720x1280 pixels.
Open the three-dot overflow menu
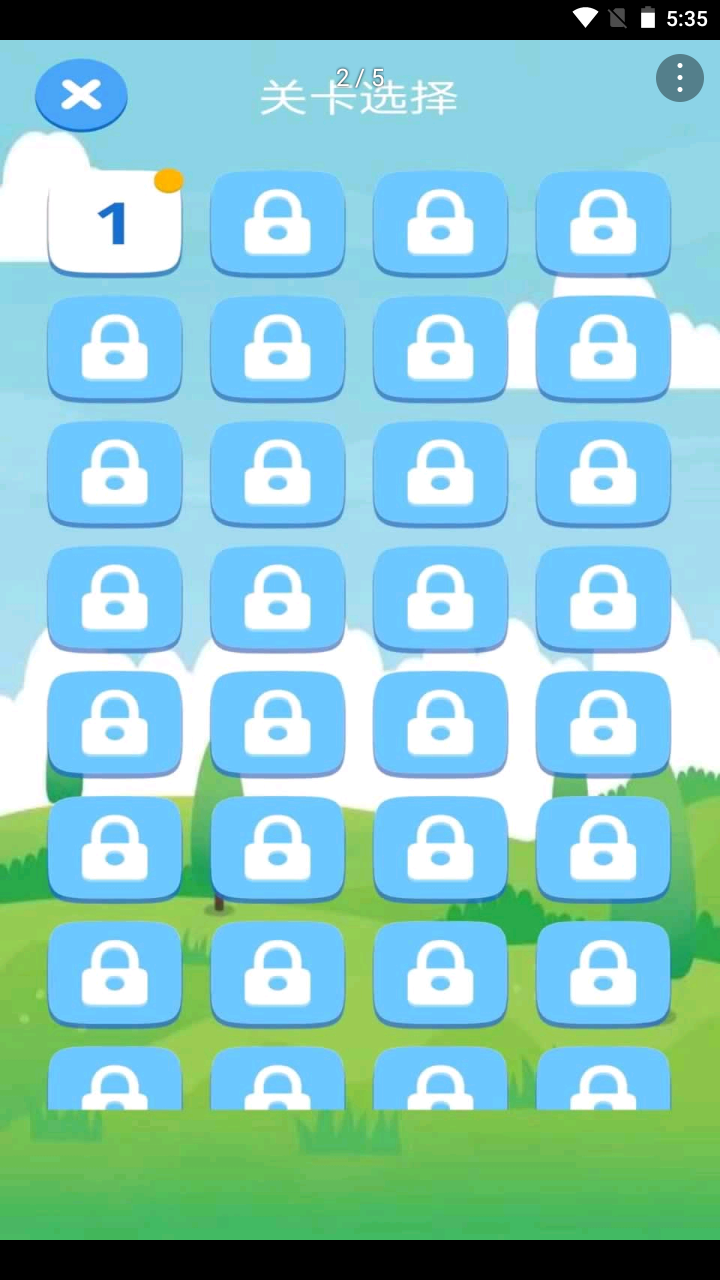coord(680,77)
